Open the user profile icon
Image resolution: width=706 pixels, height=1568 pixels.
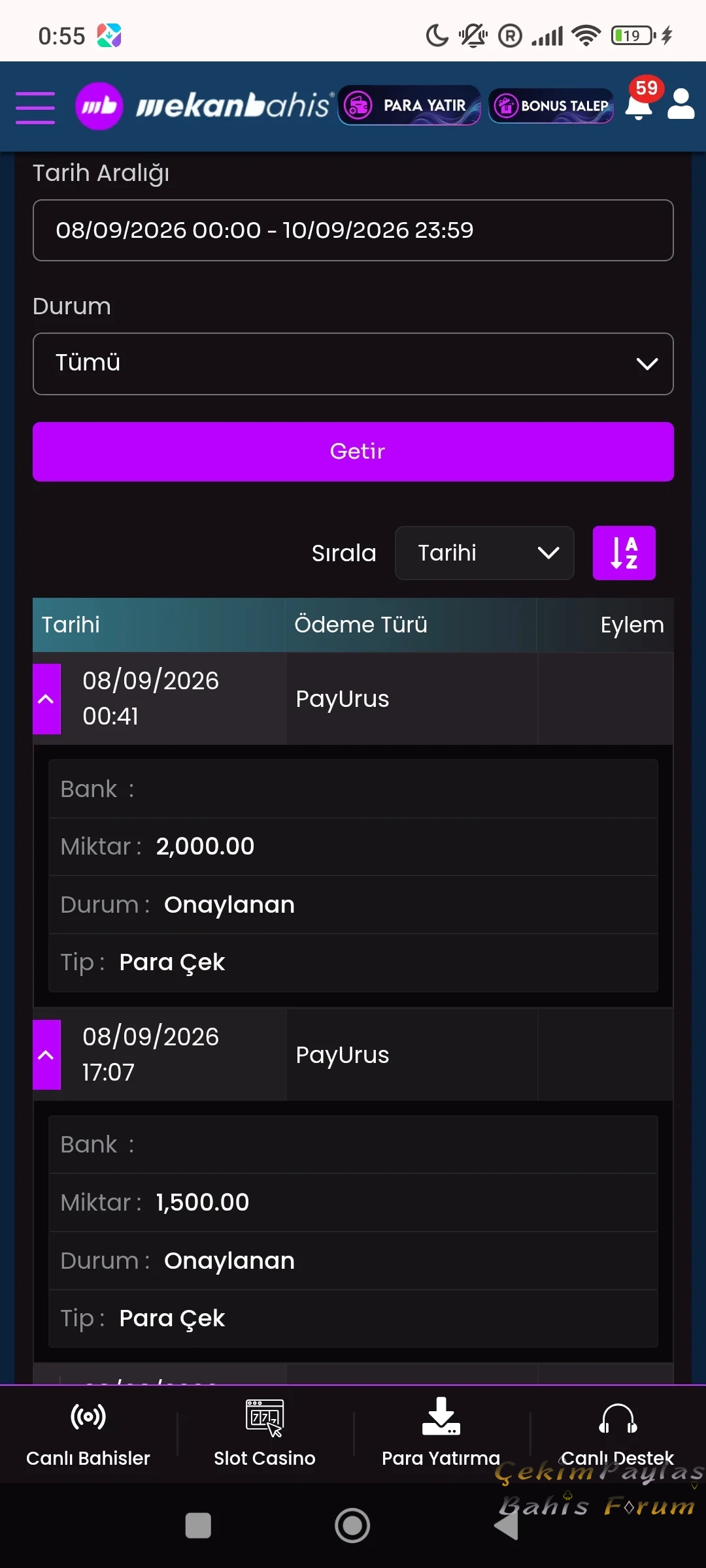pyautogui.click(x=681, y=105)
